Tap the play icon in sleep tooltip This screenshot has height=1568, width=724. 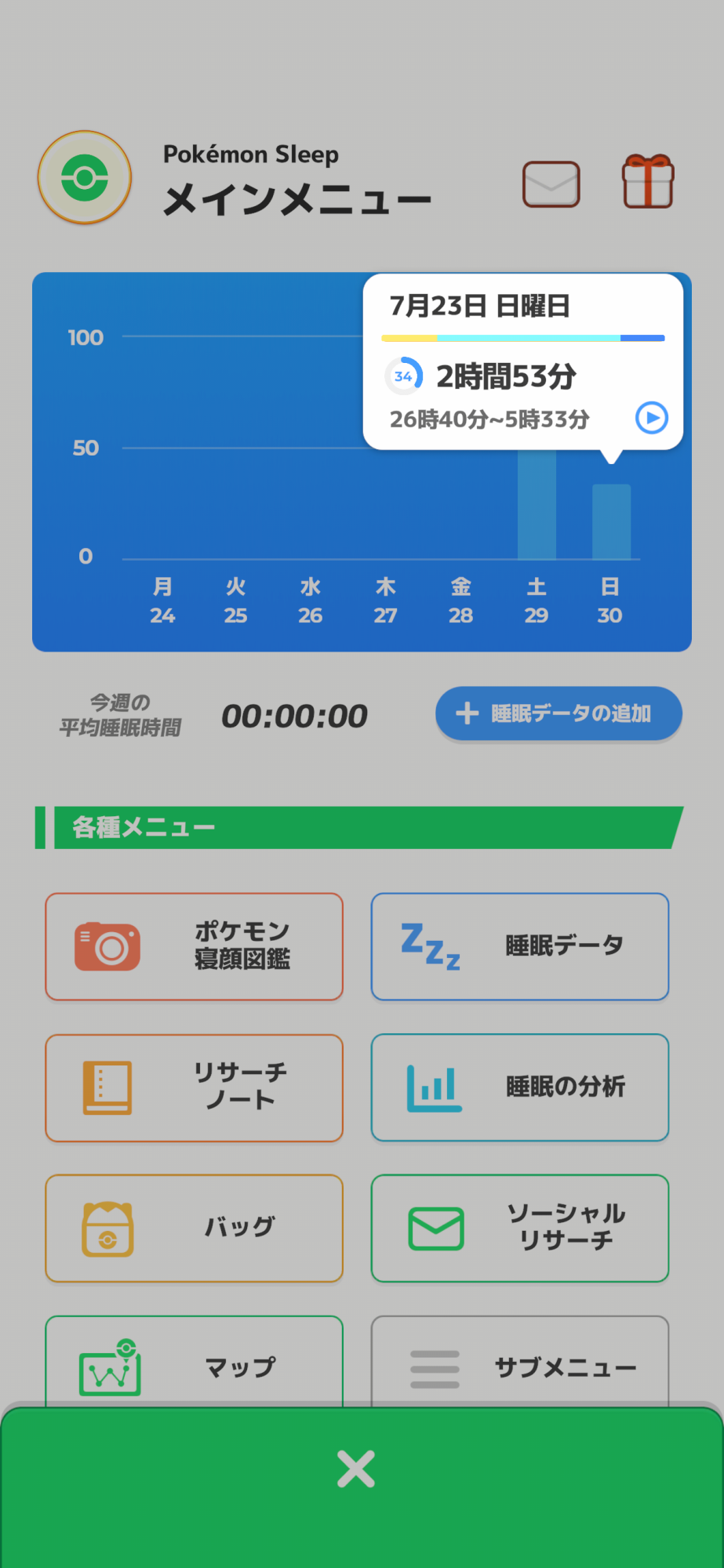(652, 418)
